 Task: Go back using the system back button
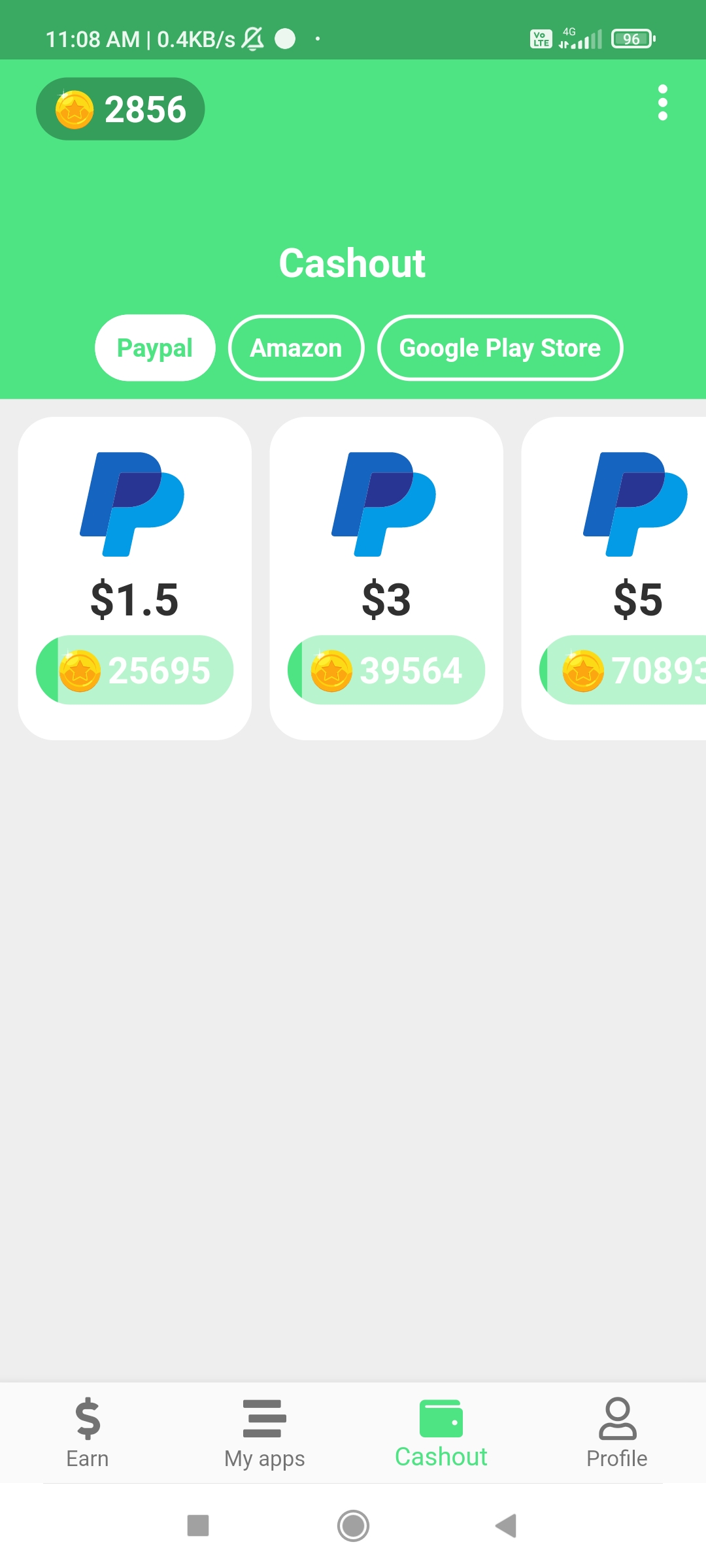[x=506, y=1526]
